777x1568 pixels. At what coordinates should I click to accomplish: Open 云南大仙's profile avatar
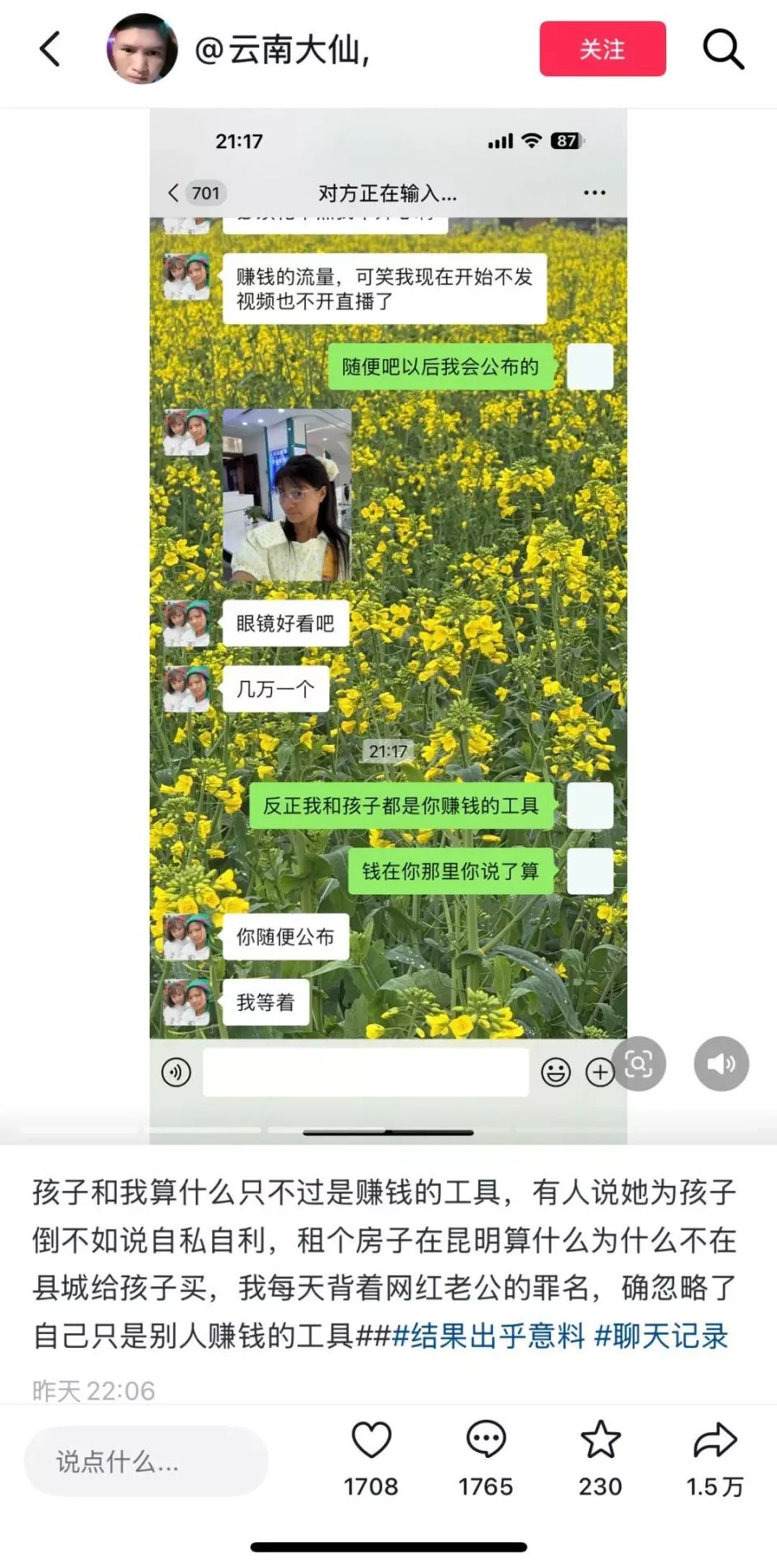click(142, 49)
